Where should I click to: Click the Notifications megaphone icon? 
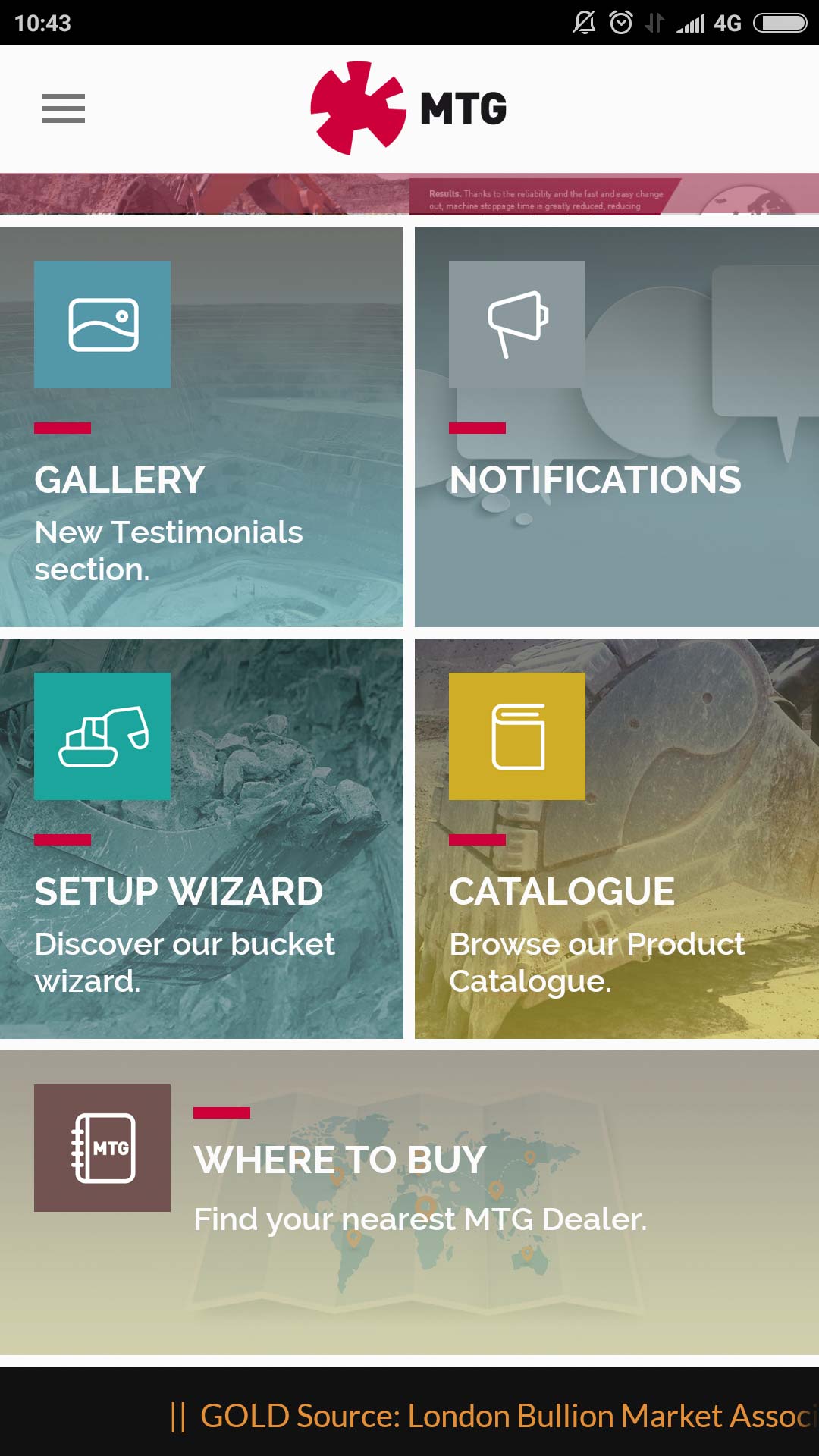click(x=519, y=323)
